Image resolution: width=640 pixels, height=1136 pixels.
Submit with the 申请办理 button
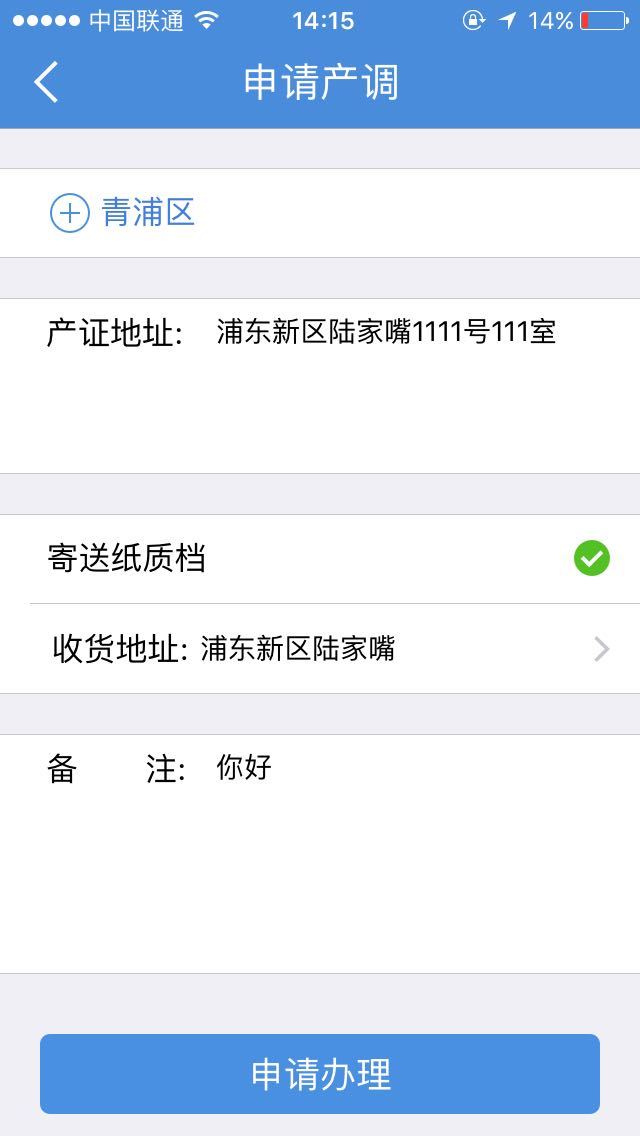click(320, 1074)
